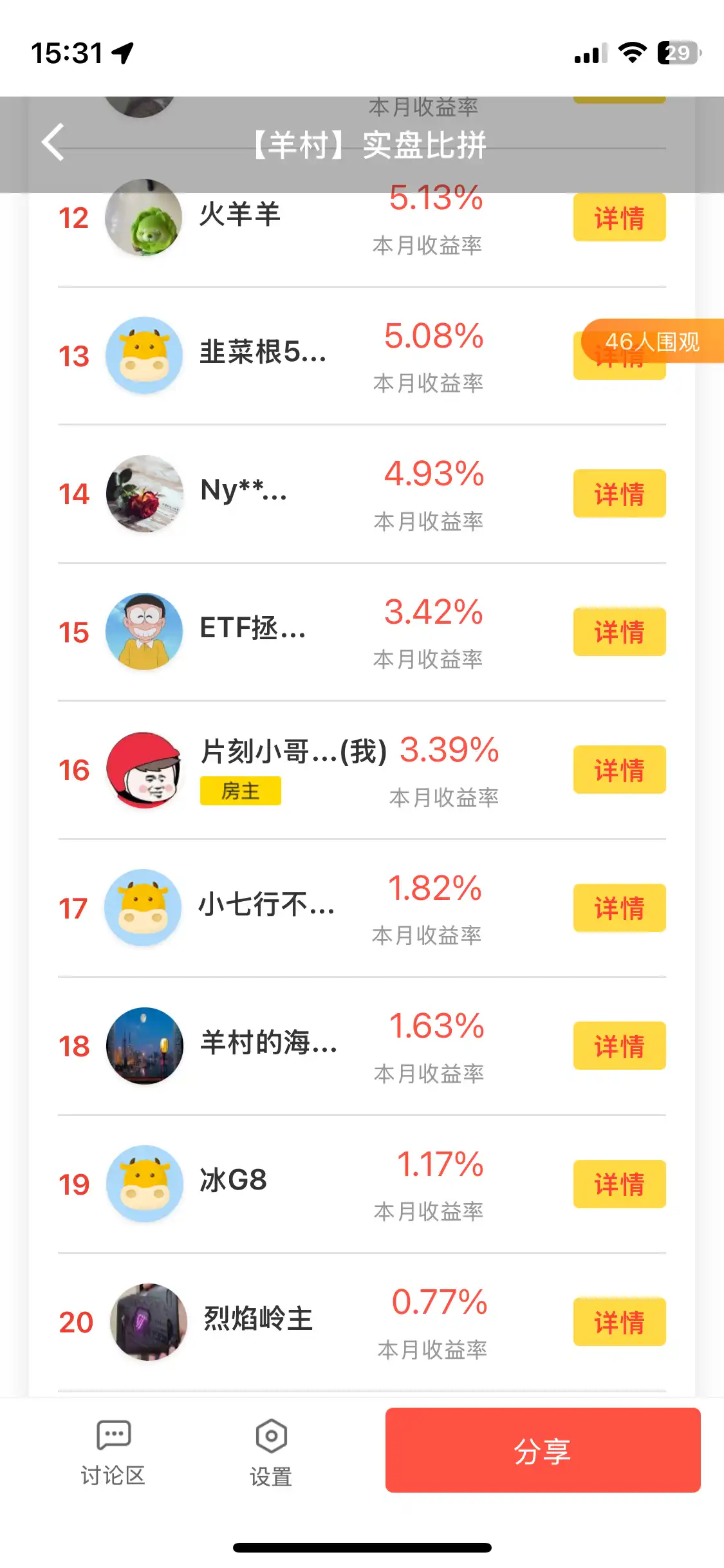724x1568 pixels.
Task: View 详情 for 火羊羊
Action: click(619, 218)
